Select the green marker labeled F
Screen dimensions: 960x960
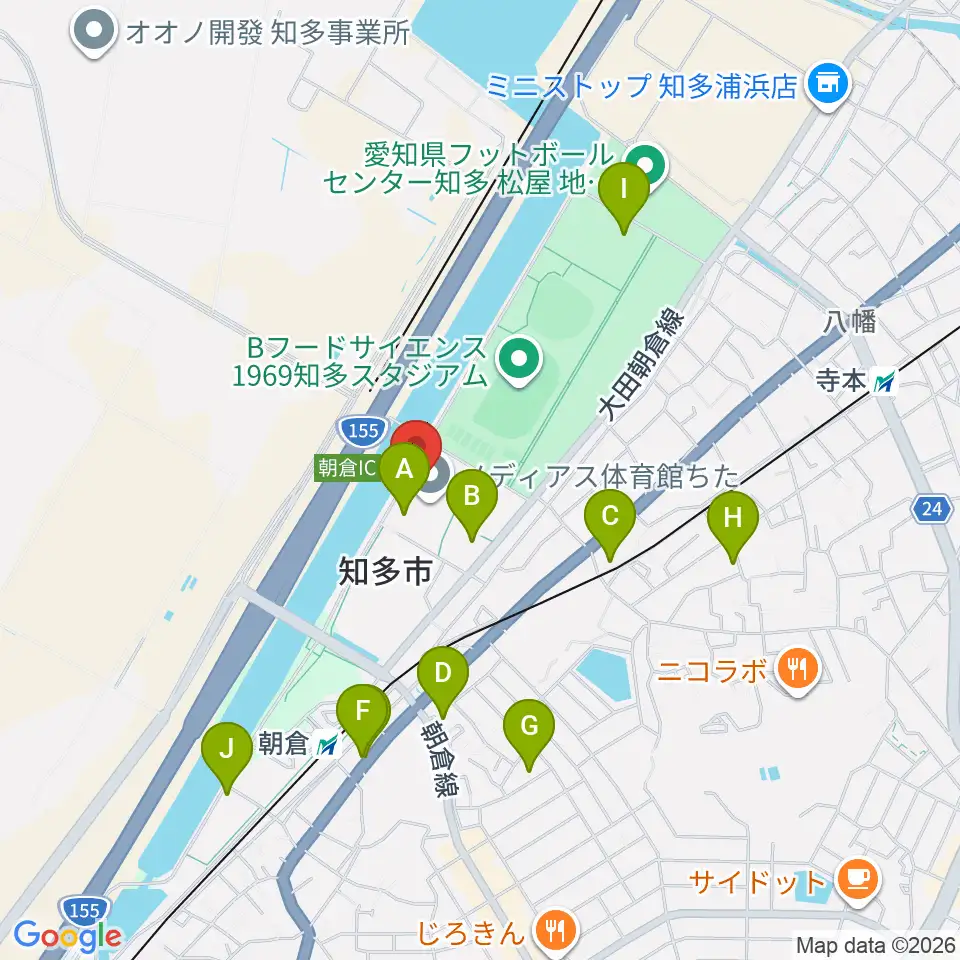coord(363,720)
